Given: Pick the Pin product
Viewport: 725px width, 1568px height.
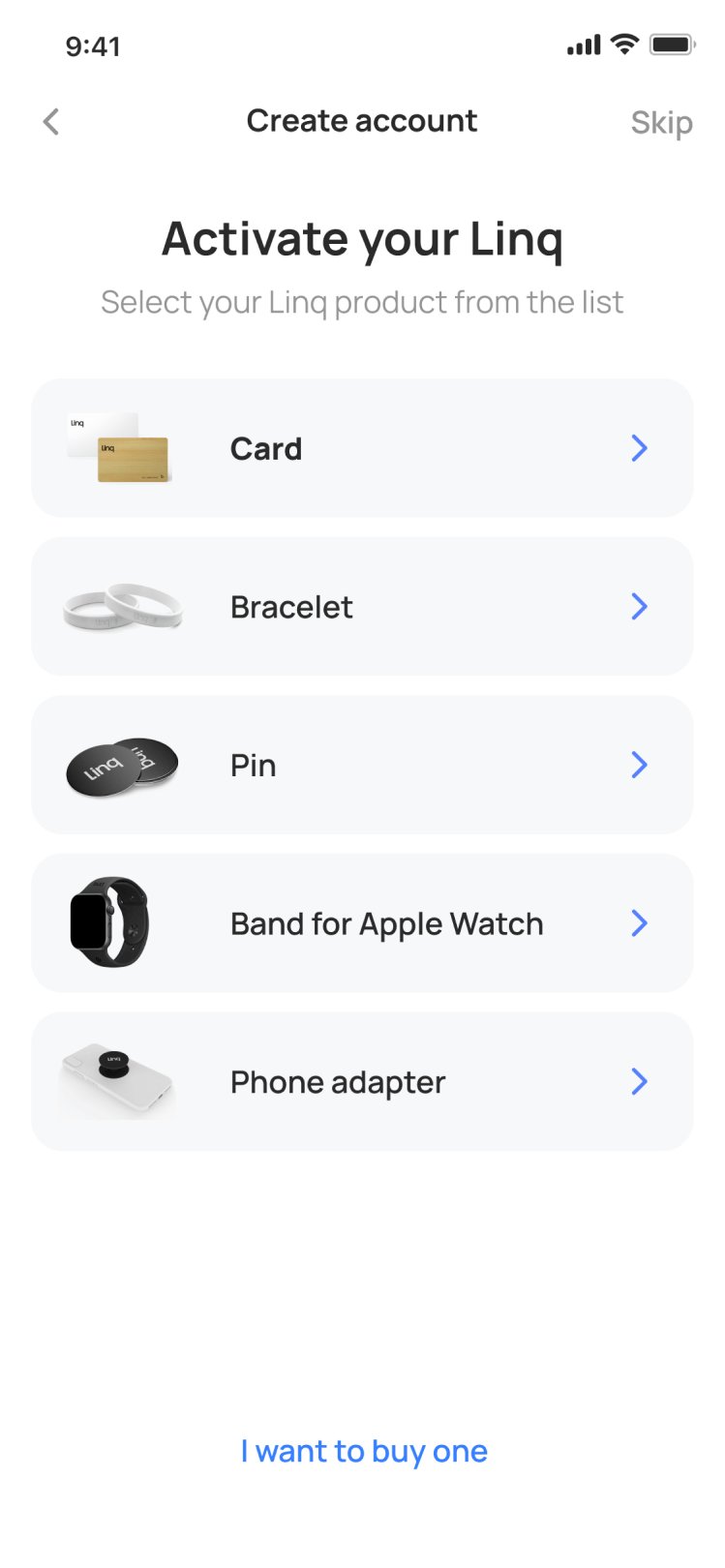Looking at the screenshot, I should (362, 766).
